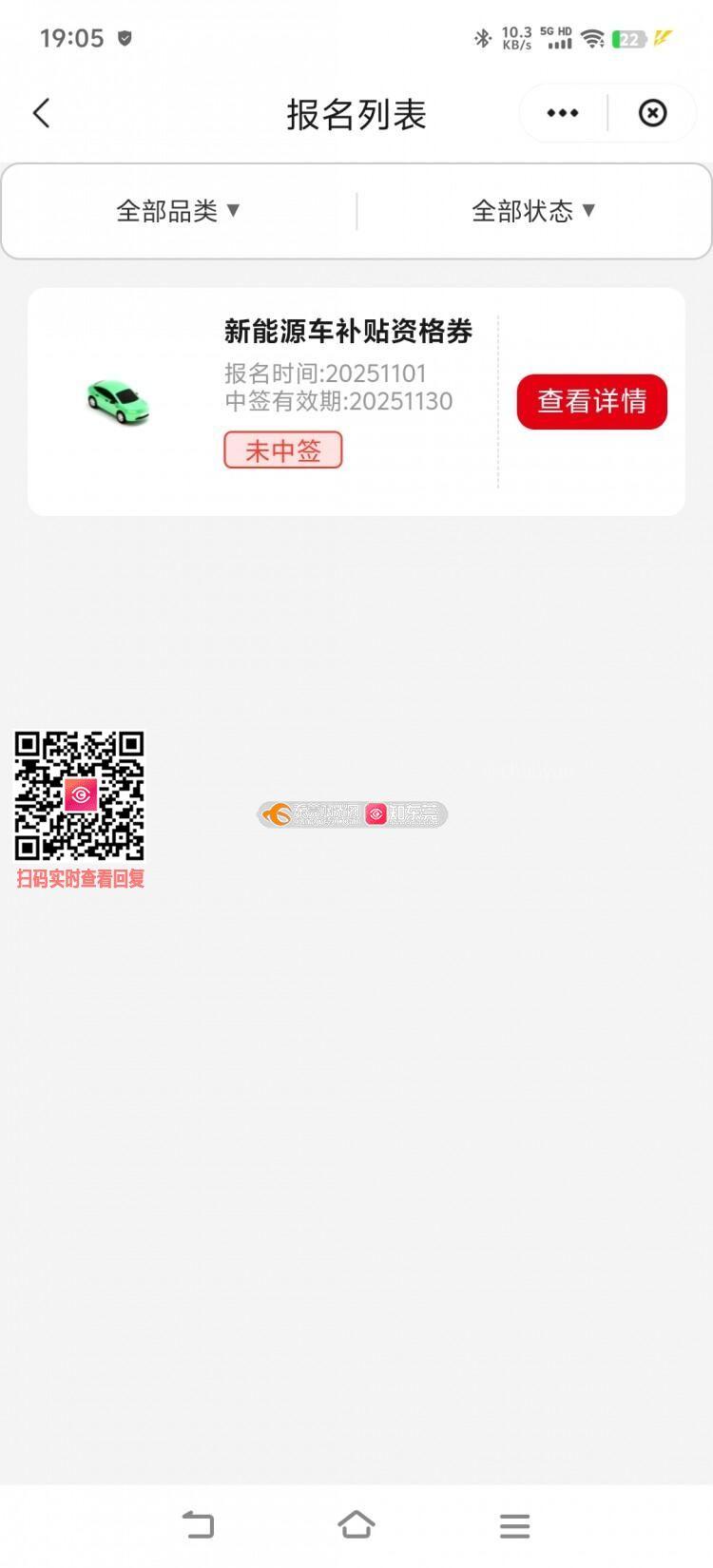Expand the 全部品类 filter
Image resolution: width=713 pixels, height=1568 pixels.
pos(179,211)
